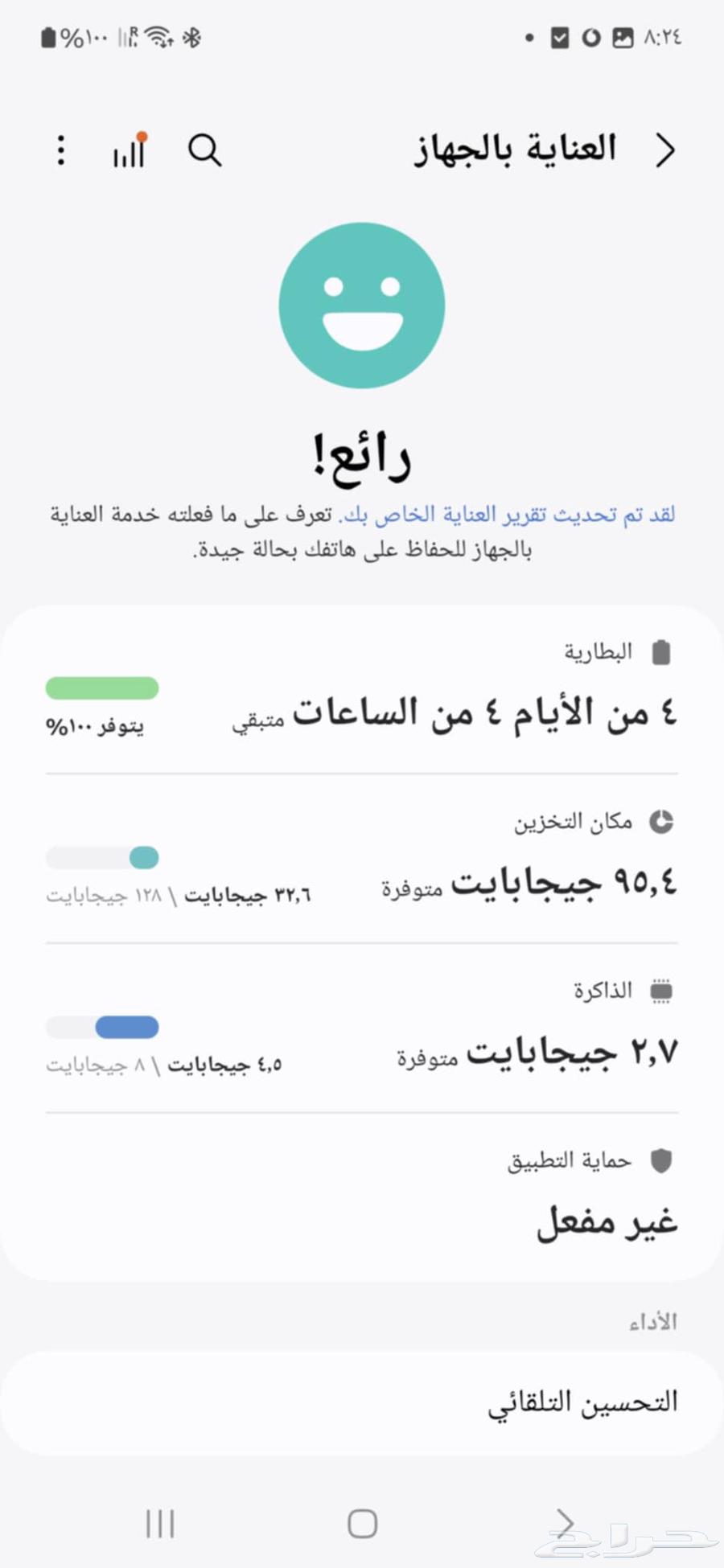Tap the system home button
Viewport: 724px width, 1568px height.
362,1523
